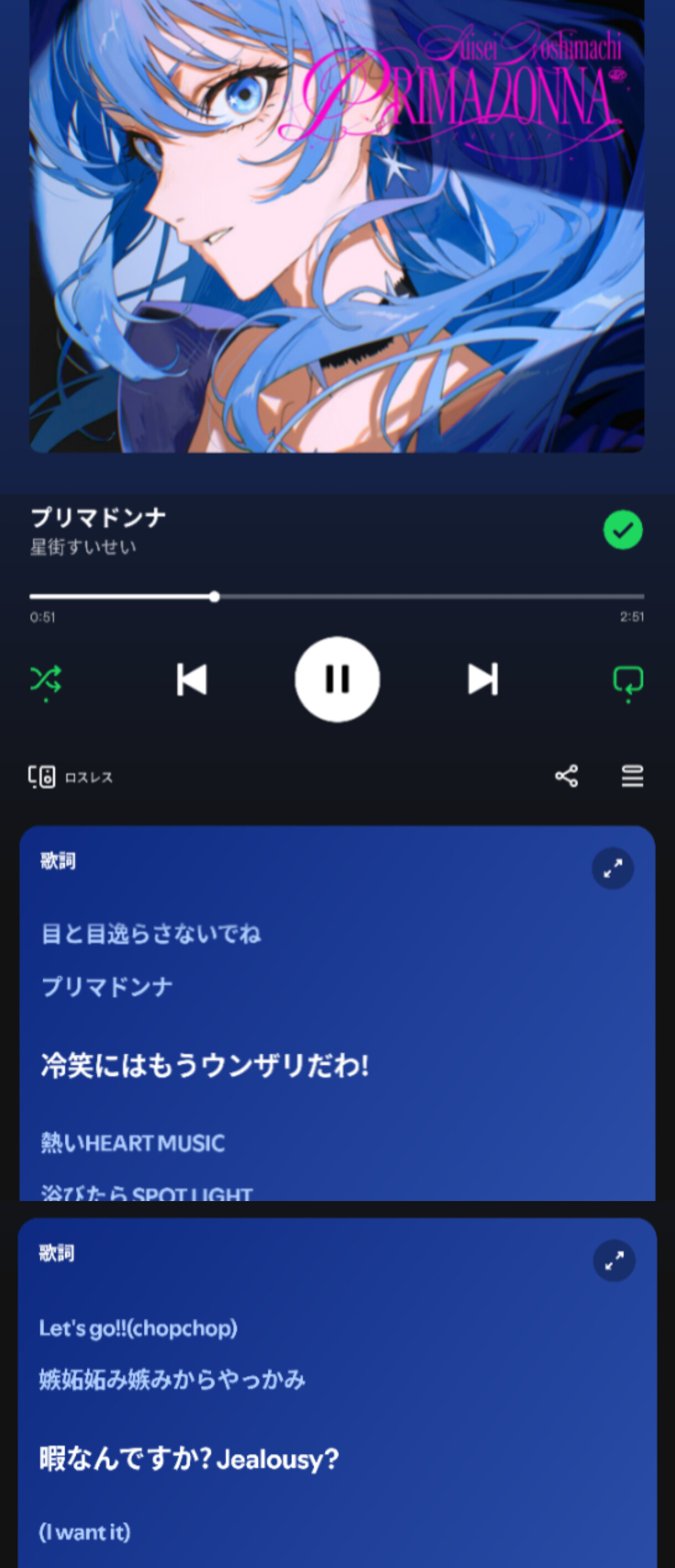Image resolution: width=675 pixels, height=1568 pixels.
Task: Expand lyrics card containing 冷笑にはもうウンザリだわ!
Action: 612,868
